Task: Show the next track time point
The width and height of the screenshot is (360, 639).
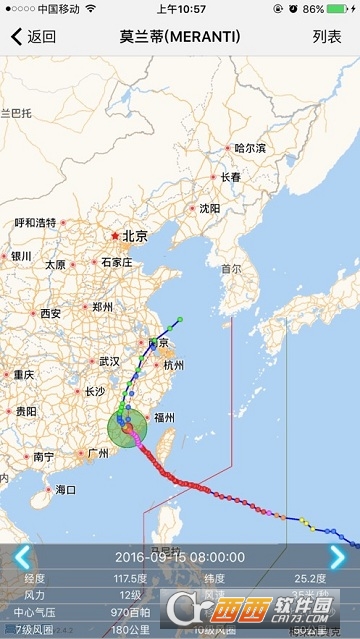Action: pyautogui.click(x=338, y=557)
